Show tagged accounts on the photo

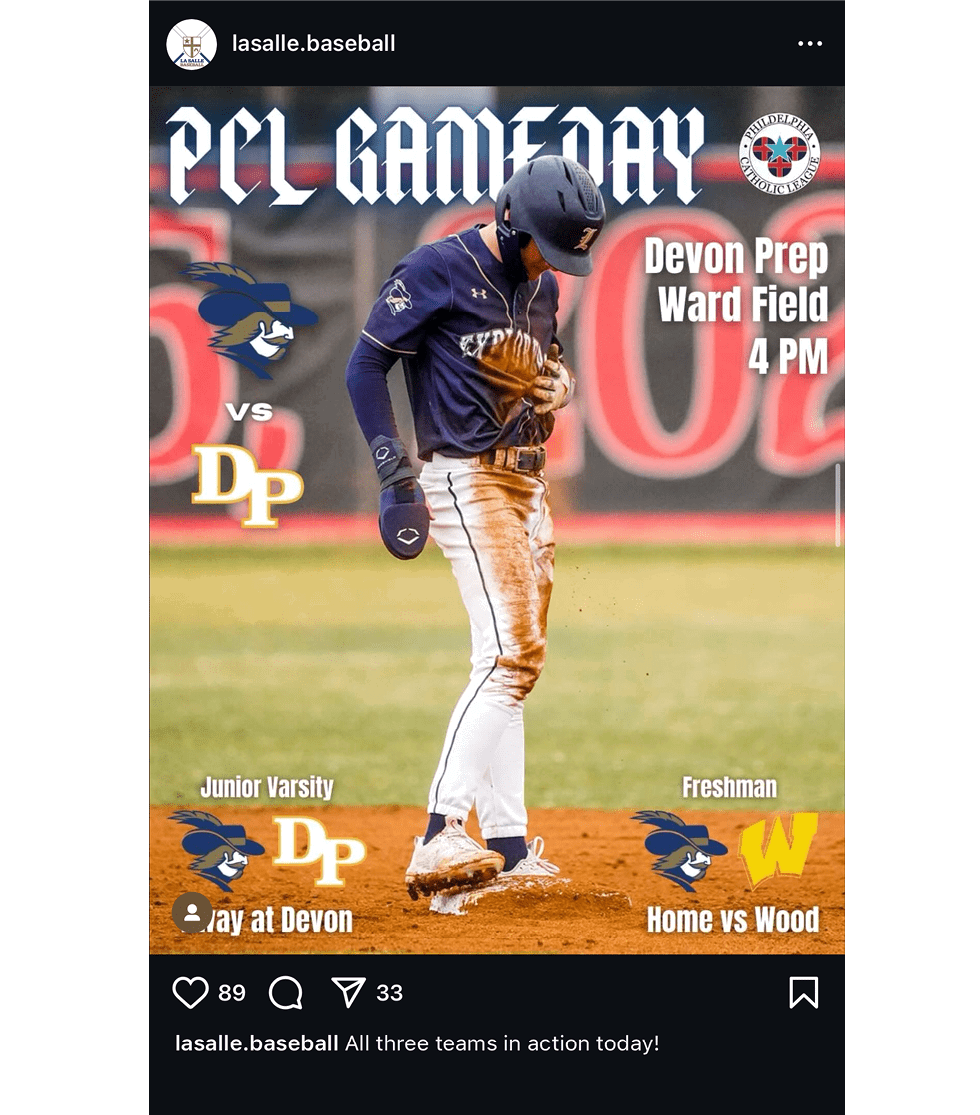[191, 912]
